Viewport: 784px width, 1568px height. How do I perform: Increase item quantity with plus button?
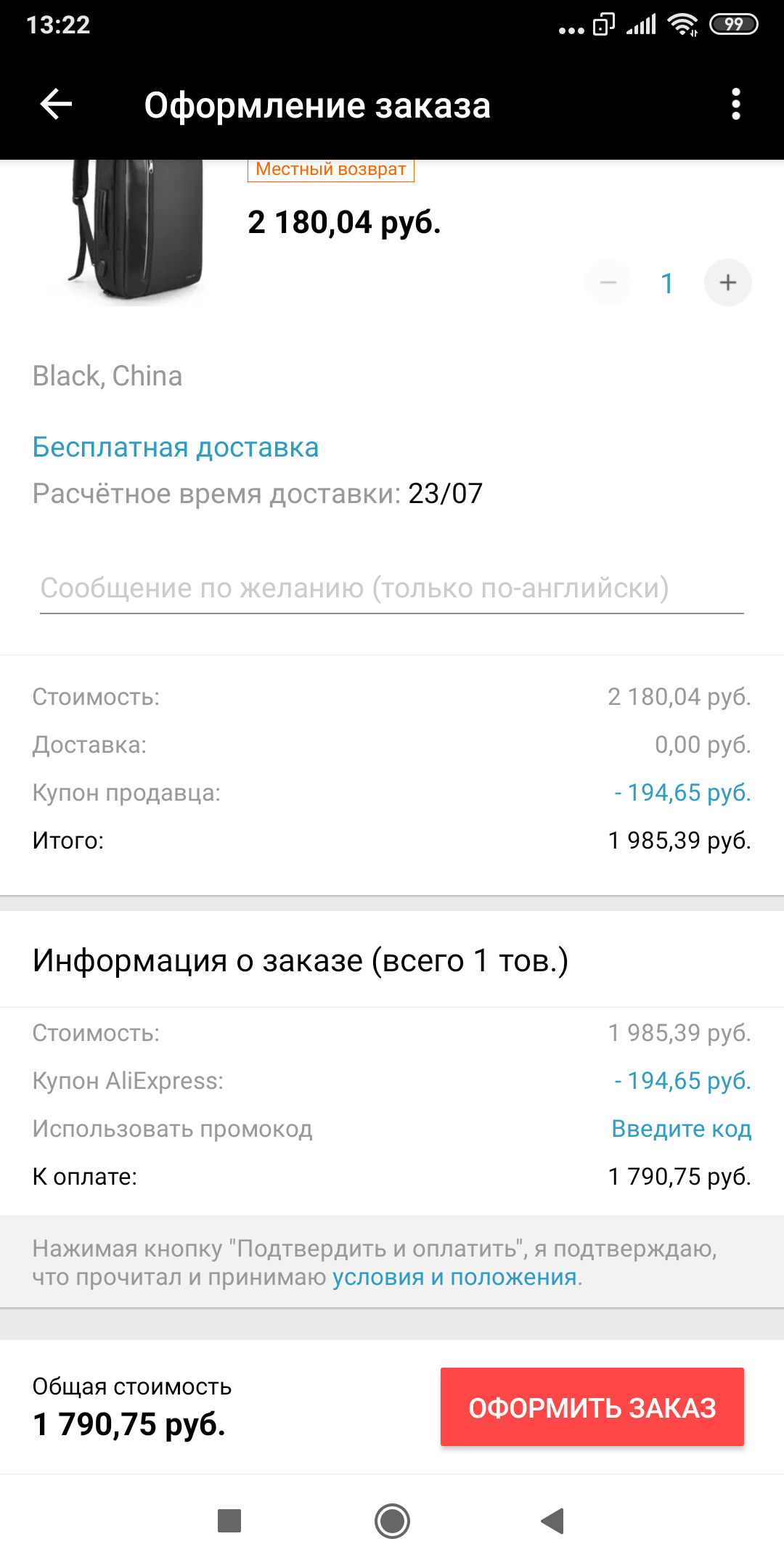tap(727, 282)
